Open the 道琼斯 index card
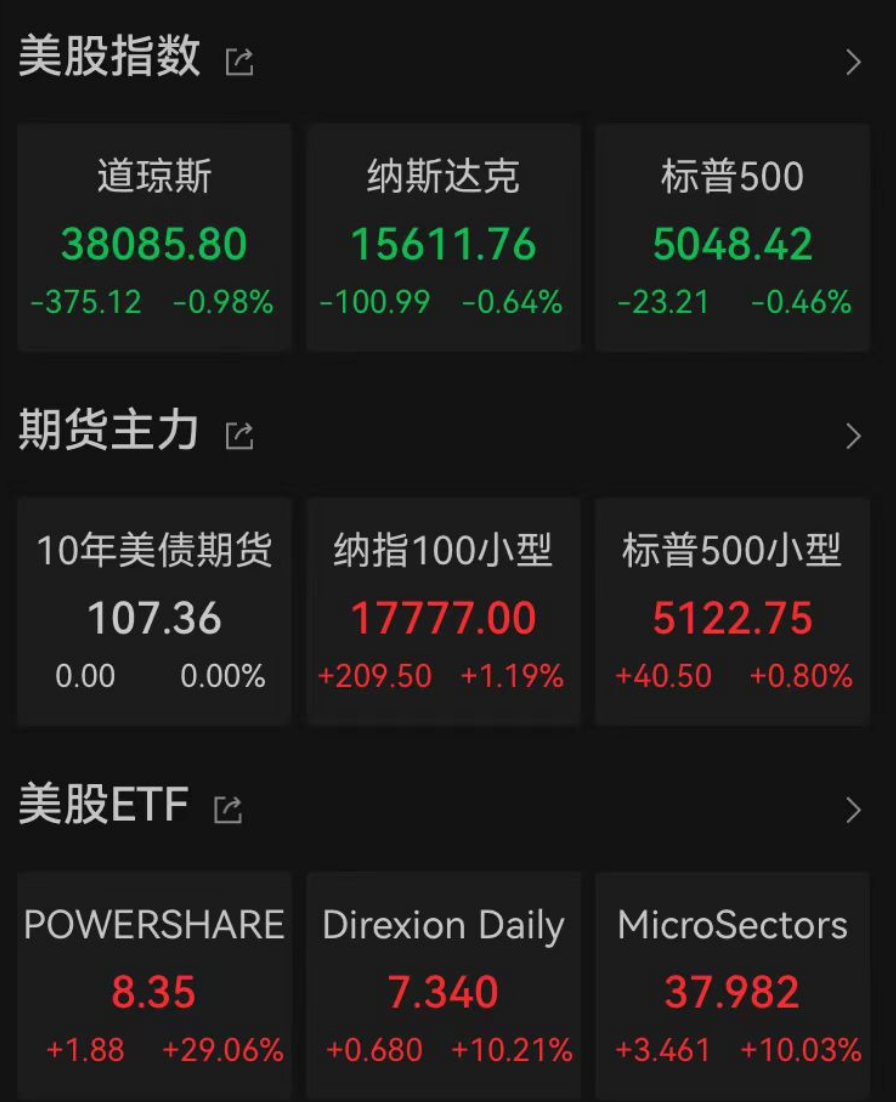 [x=154, y=238]
